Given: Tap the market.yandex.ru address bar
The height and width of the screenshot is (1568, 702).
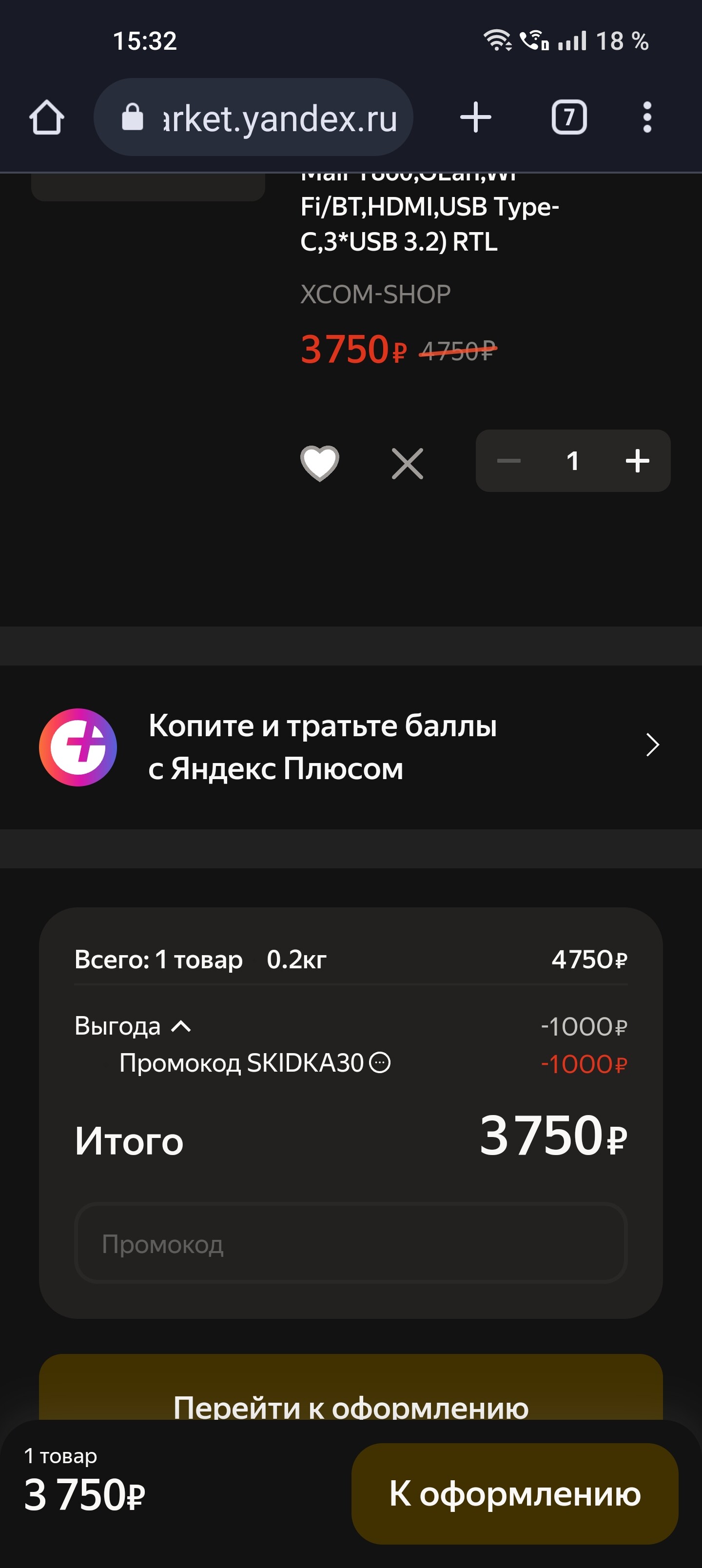Looking at the screenshot, I should (253, 117).
